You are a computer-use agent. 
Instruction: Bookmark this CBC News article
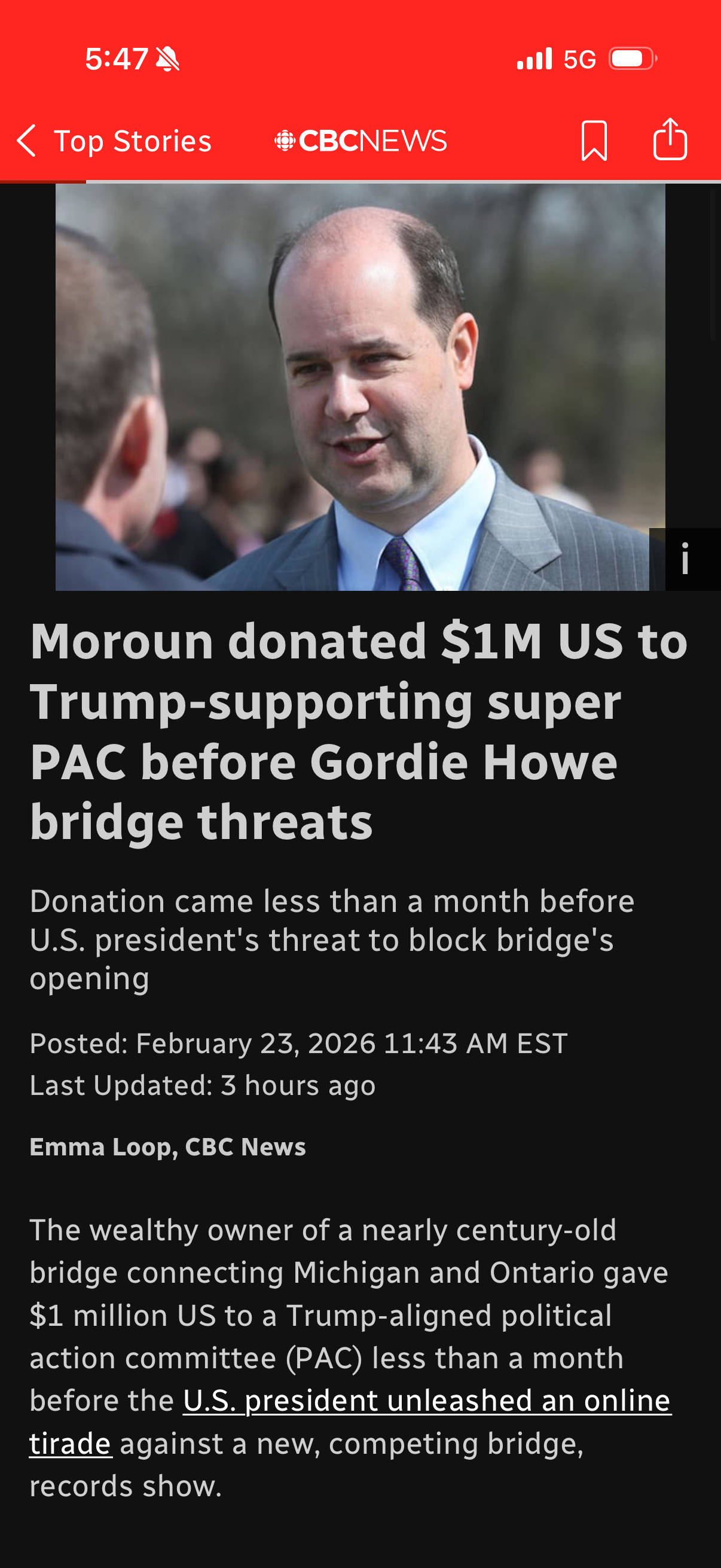point(594,141)
